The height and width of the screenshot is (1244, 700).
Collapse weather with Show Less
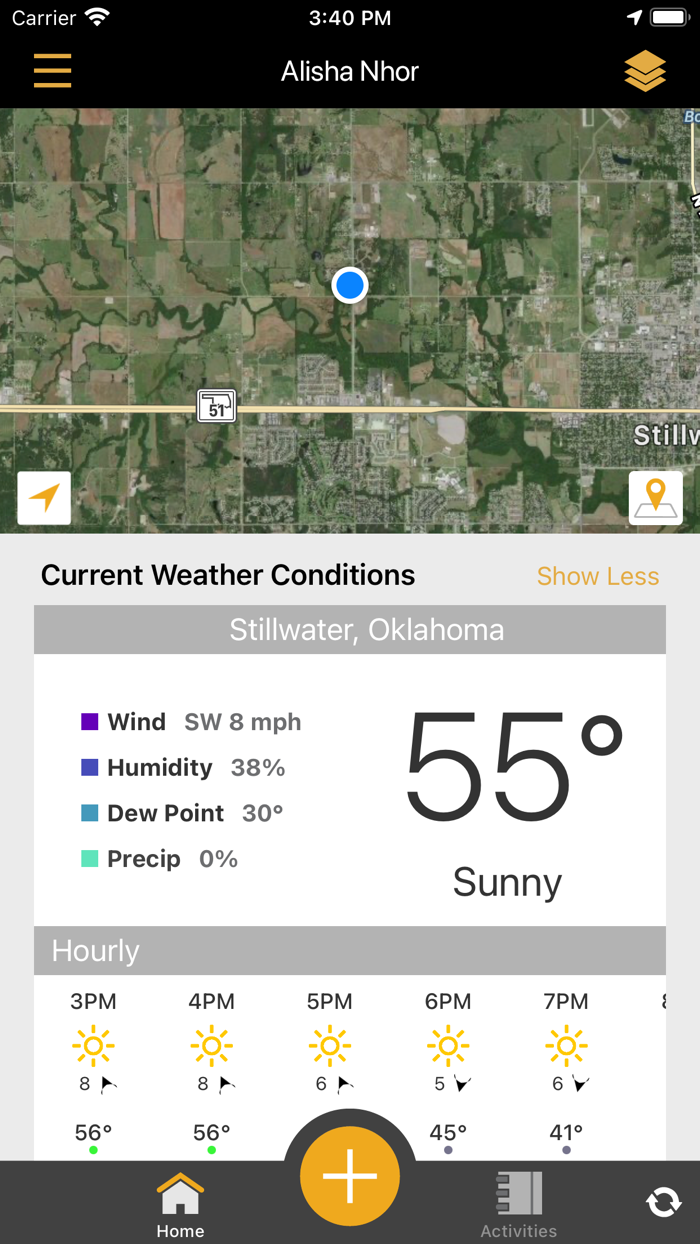597,576
